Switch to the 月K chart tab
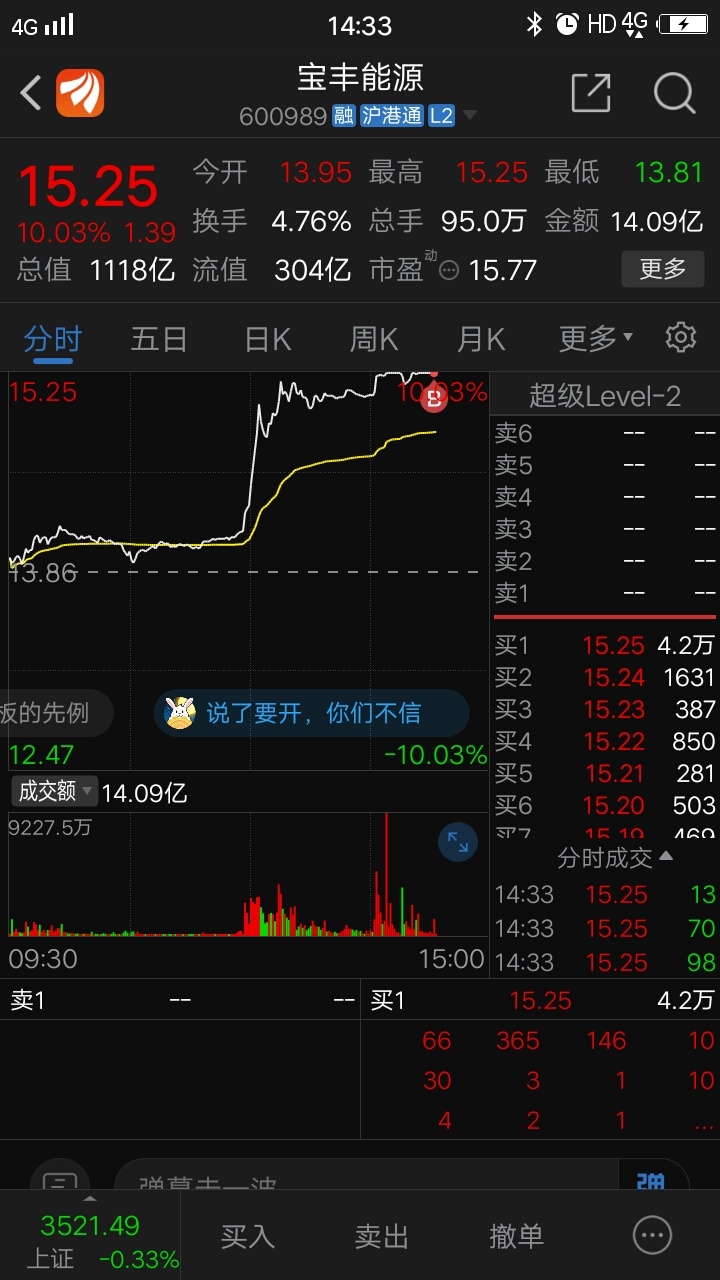This screenshot has width=720, height=1280. (x=480, y=339)
